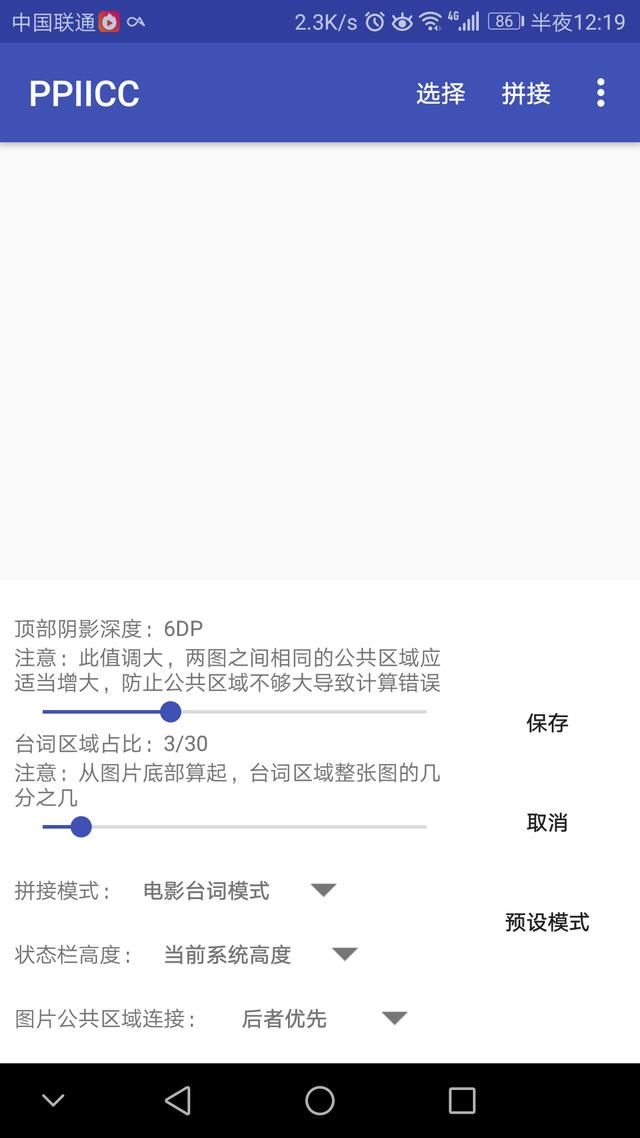The width and height of the screenshot is (640, 1138).
Task: Open the overflow menu
Action: (600, 93)
